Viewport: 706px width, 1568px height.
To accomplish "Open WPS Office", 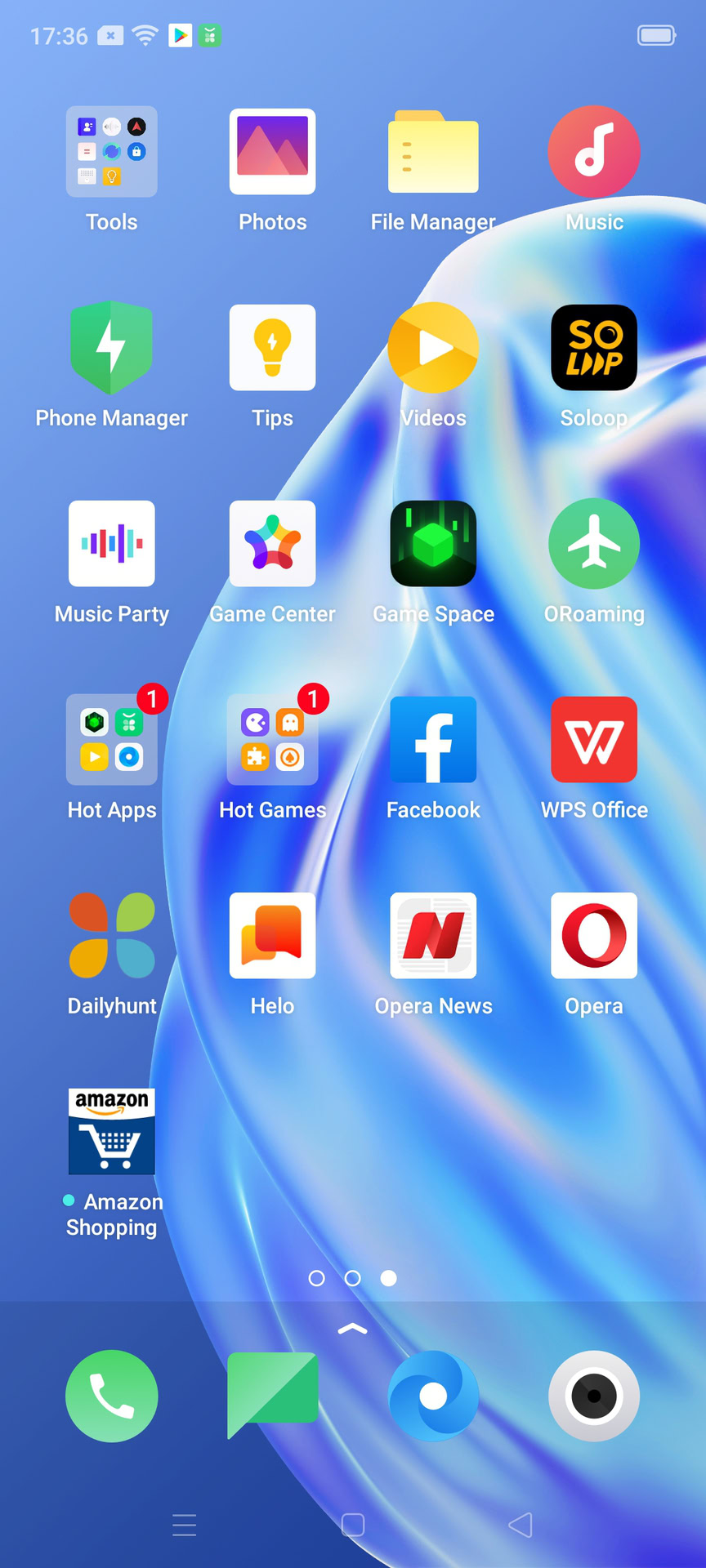I will pos(594,740).
